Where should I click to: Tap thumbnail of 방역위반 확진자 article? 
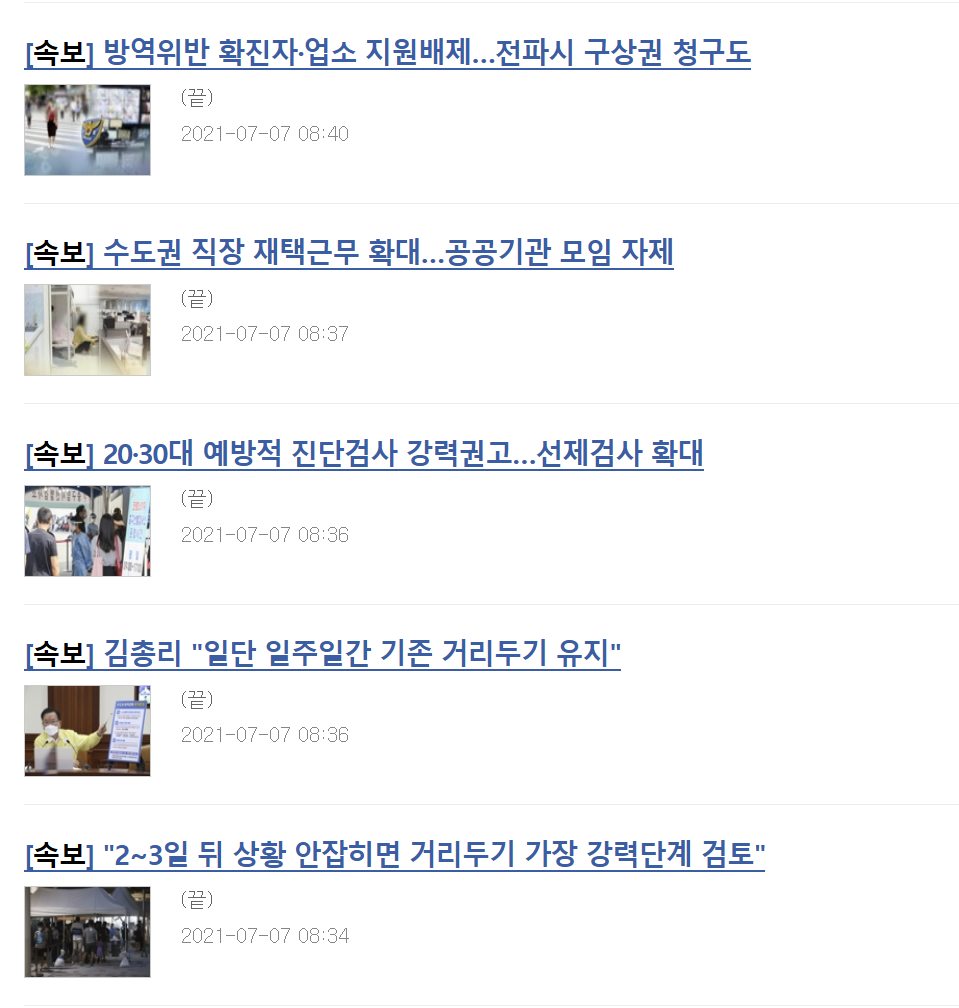(87, 130)
